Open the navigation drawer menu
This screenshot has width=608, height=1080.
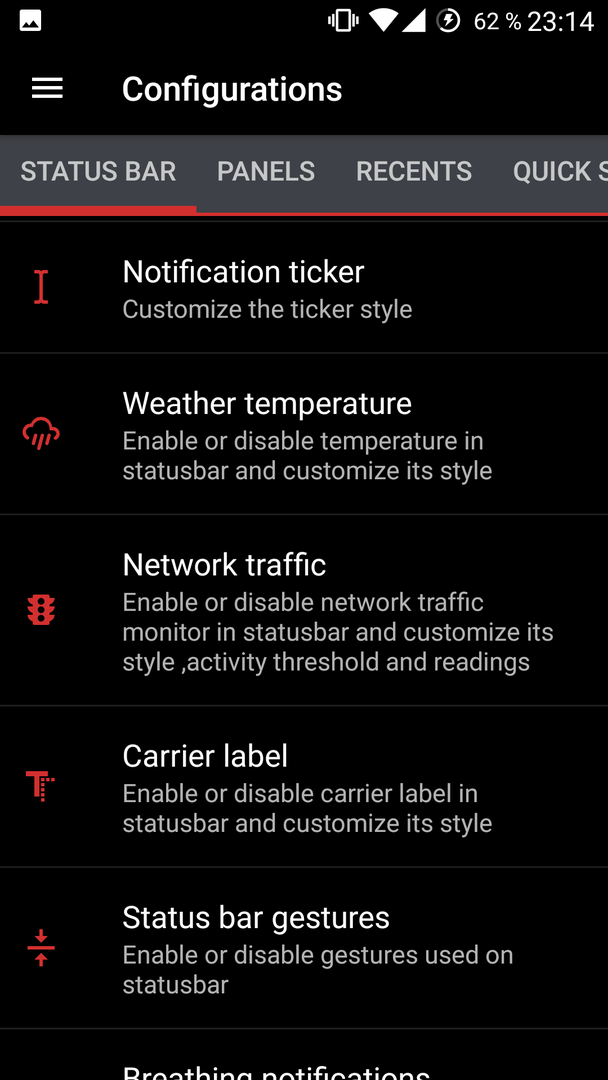pos(47,88)
